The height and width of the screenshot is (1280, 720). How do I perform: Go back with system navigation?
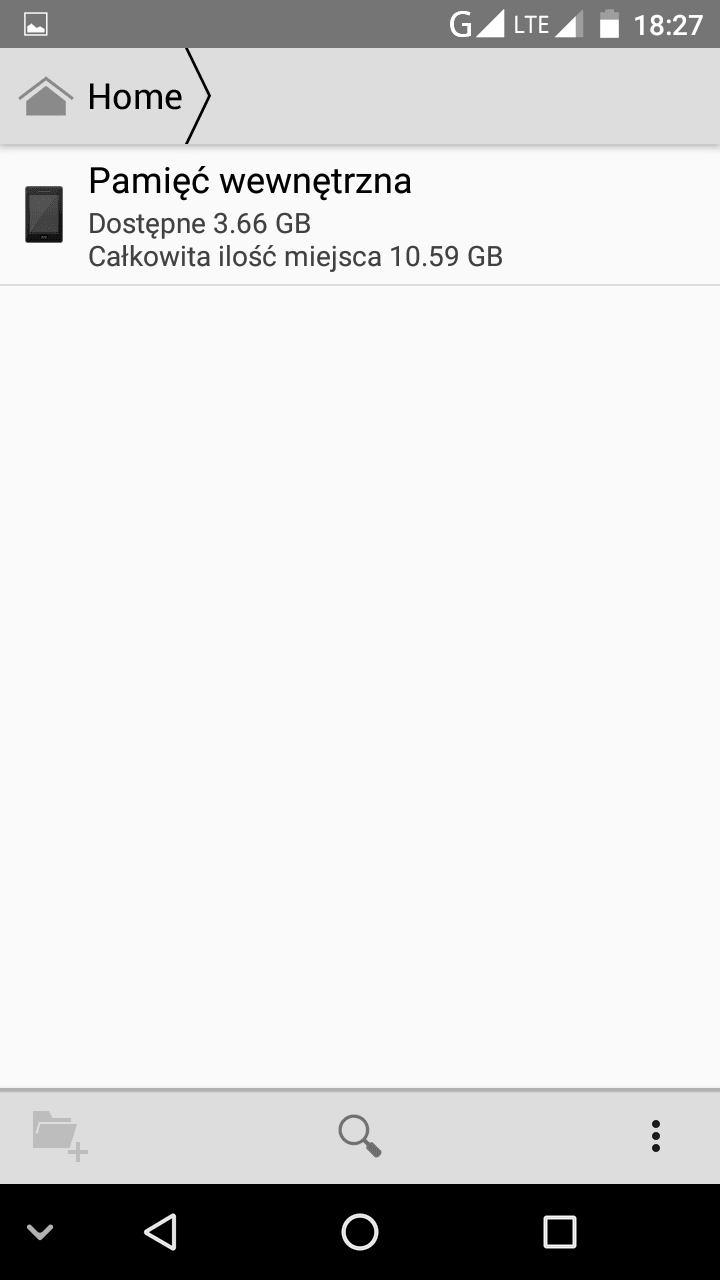160,1232
